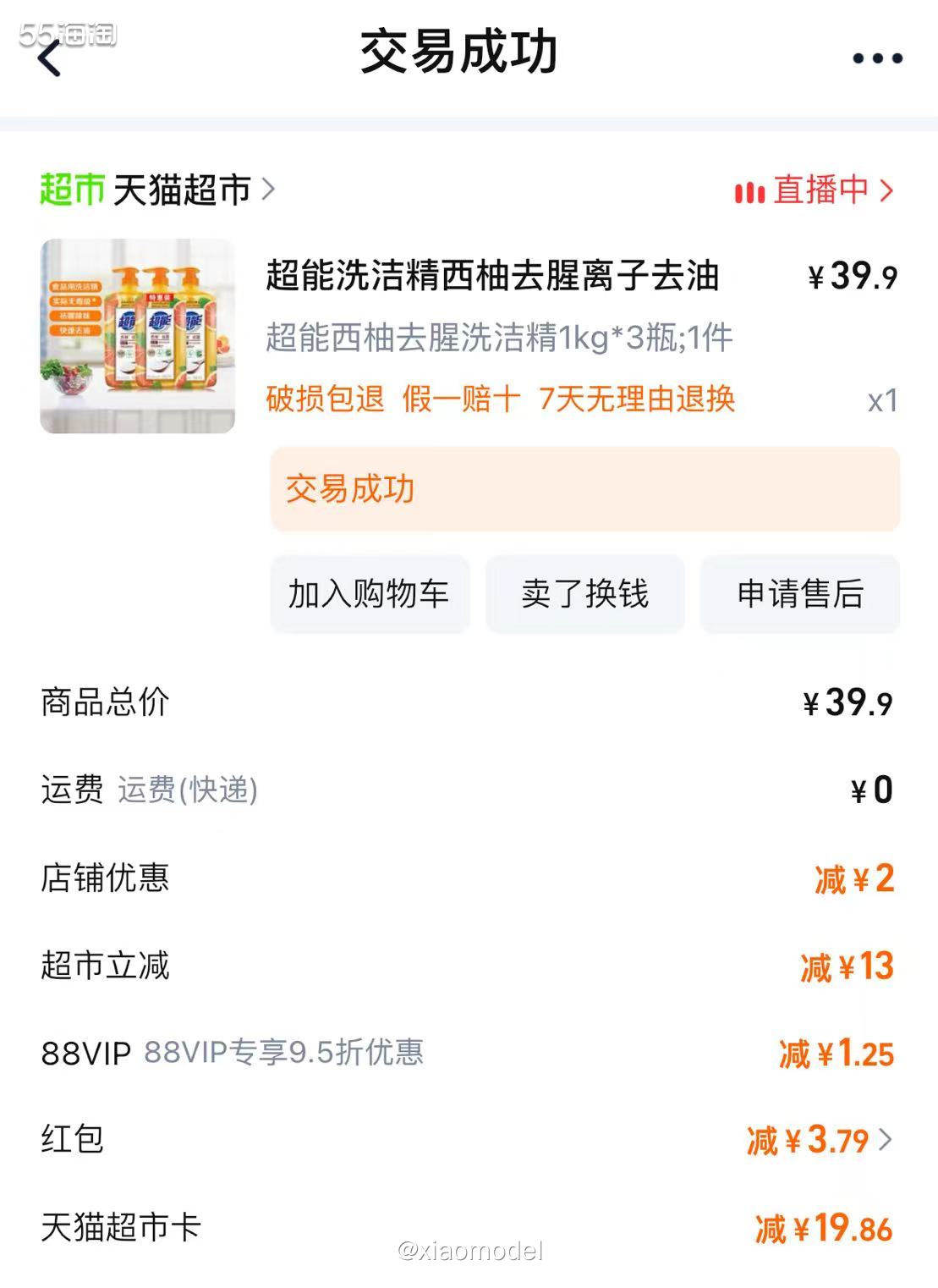Open the three-dot overflow menu
This screenshot has width=938, height=1288.
pyautogui.click(x=876, y=58)
